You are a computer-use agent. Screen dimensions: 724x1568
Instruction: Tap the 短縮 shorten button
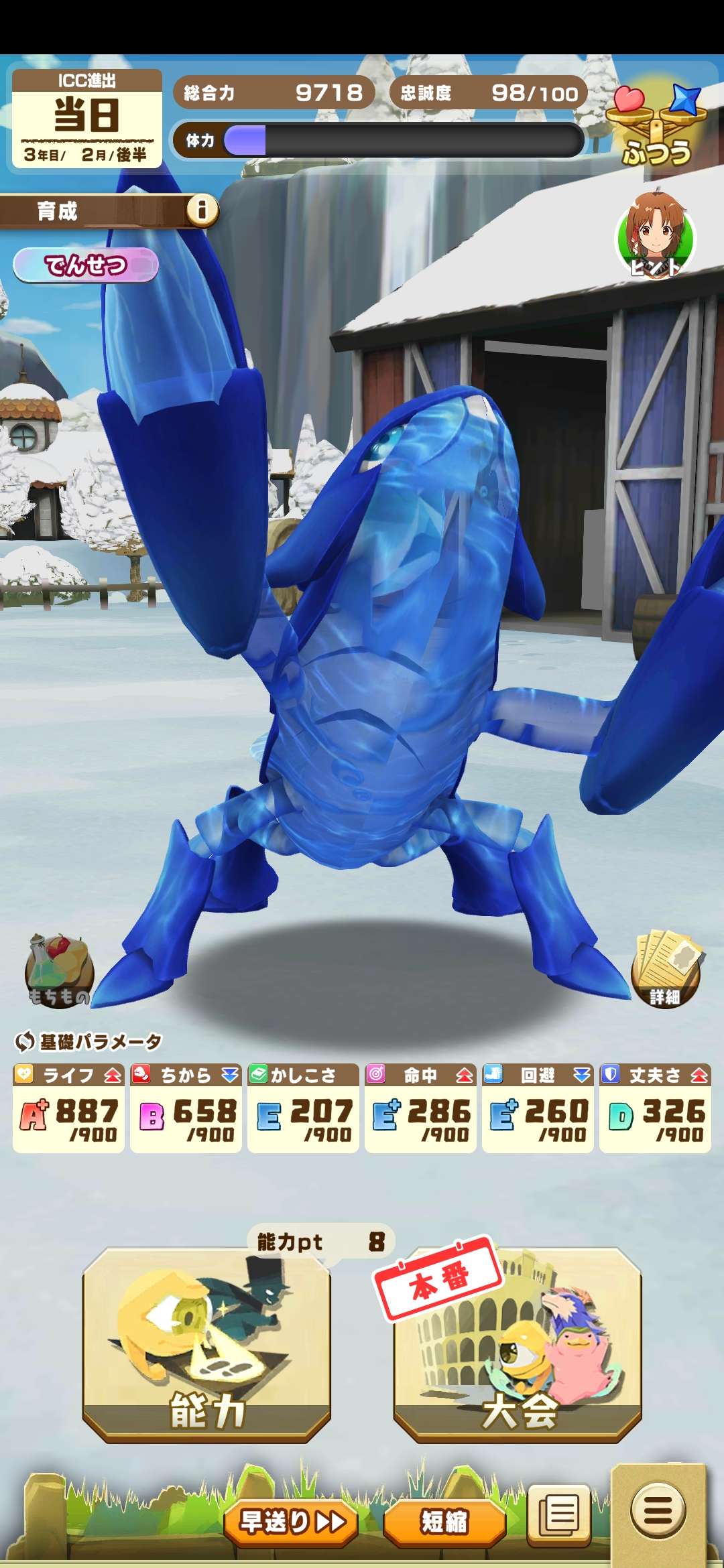(x=444, y=1522)
